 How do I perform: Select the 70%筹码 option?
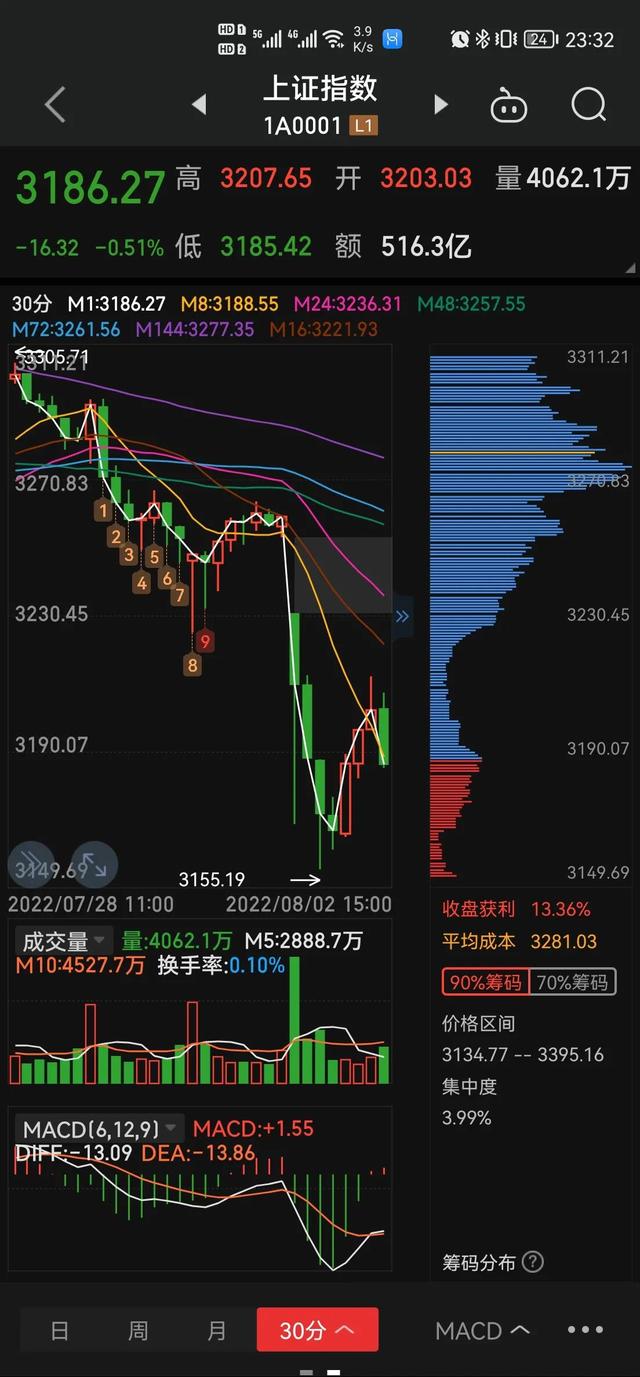[571, 982]
